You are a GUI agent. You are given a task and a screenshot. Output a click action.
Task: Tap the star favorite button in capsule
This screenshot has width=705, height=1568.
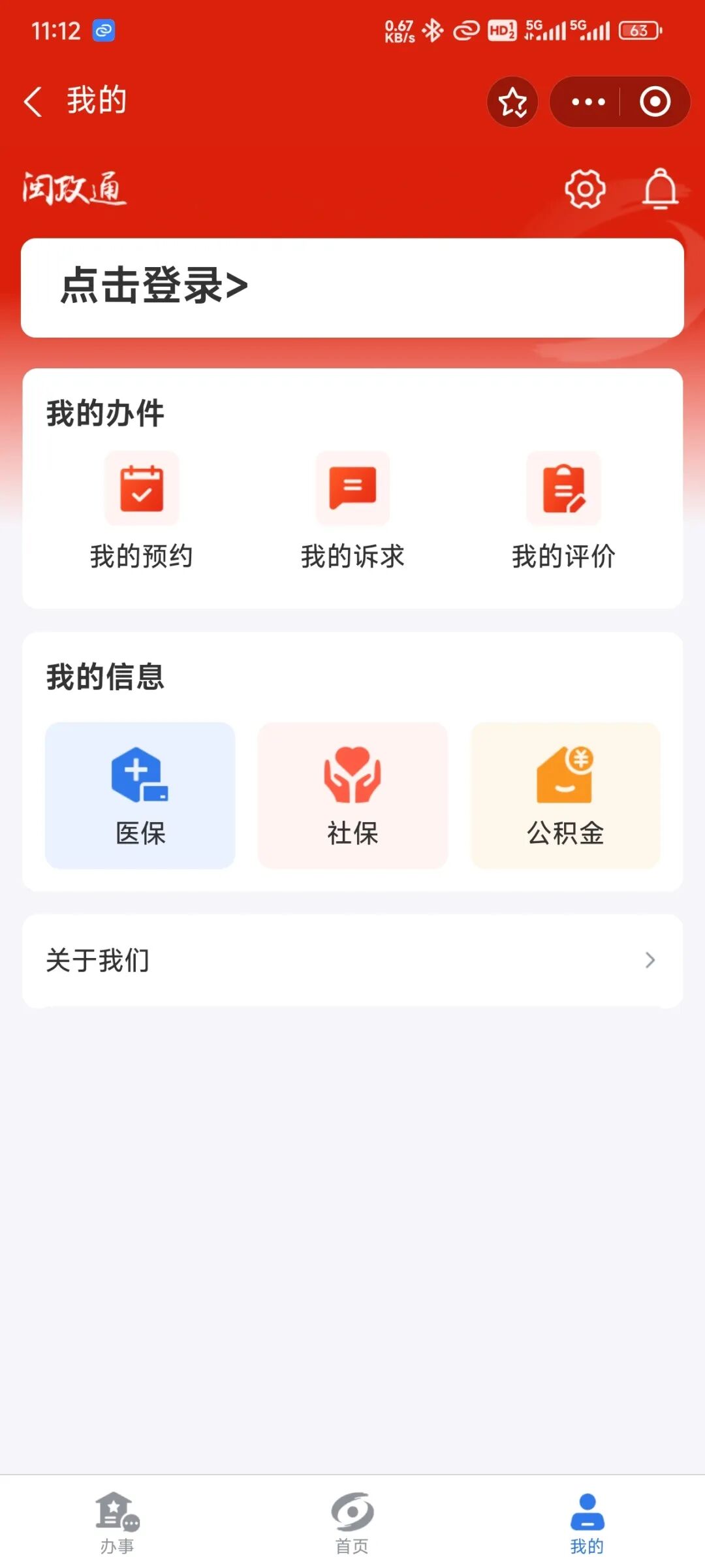coord(512,101)
